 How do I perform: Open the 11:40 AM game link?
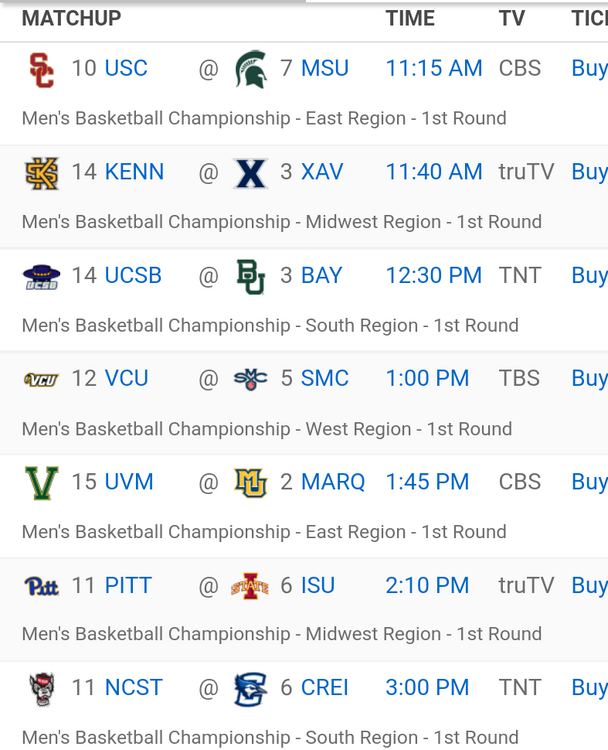tap(433, 172)
